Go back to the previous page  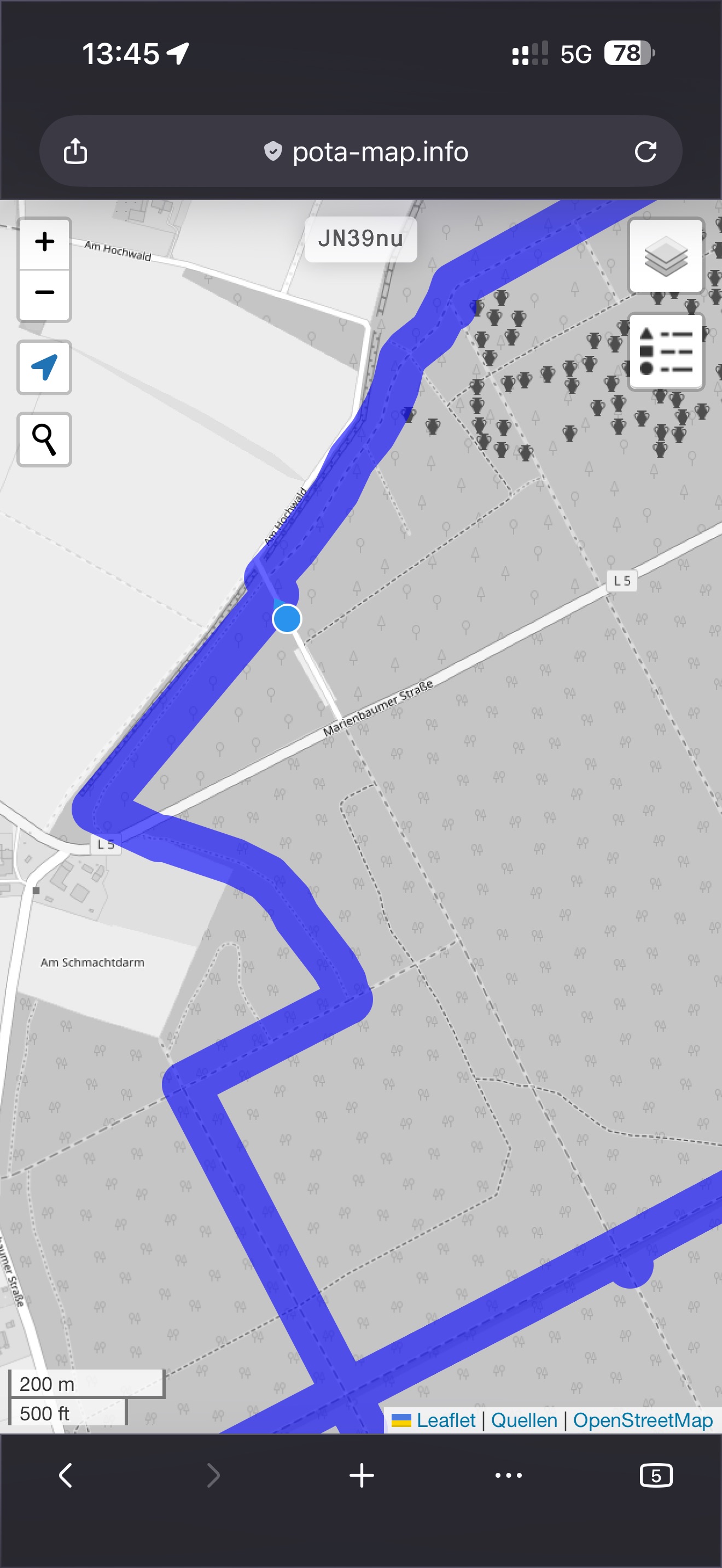coord(66,1475)
